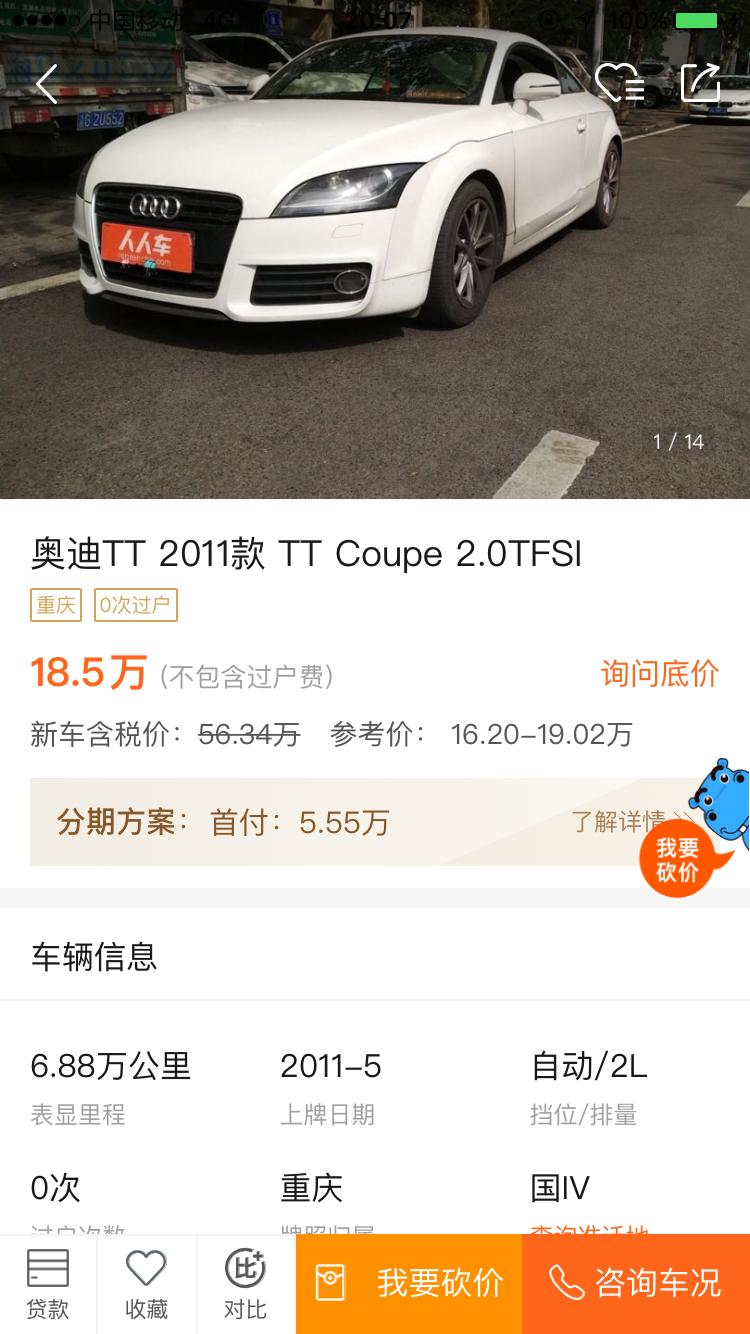Tap the phone icon in 咨询车况
The image size is (750, 1334).
[564, 1283]
